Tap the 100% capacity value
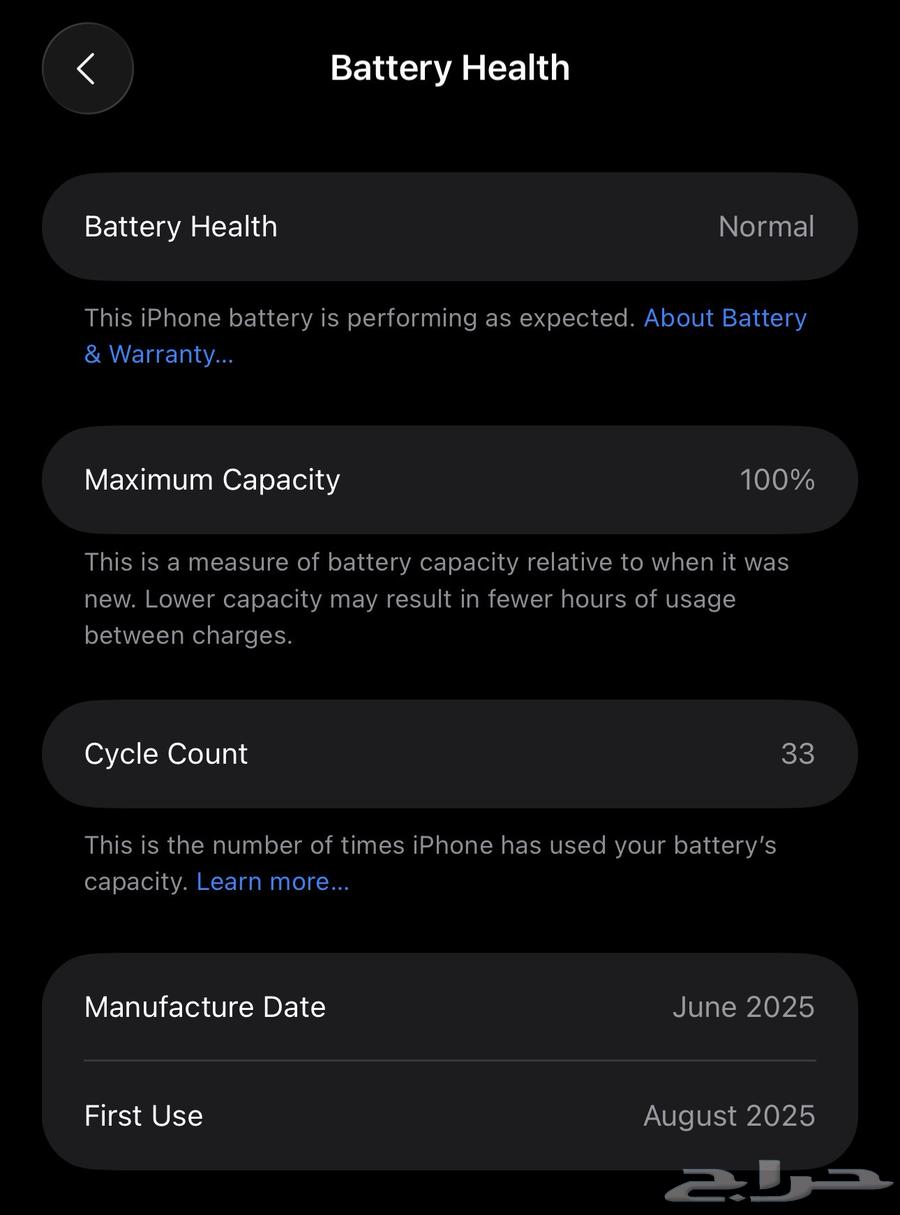Image resolution: width=900 pixels, height=1215 pixels. coord(777,479)
